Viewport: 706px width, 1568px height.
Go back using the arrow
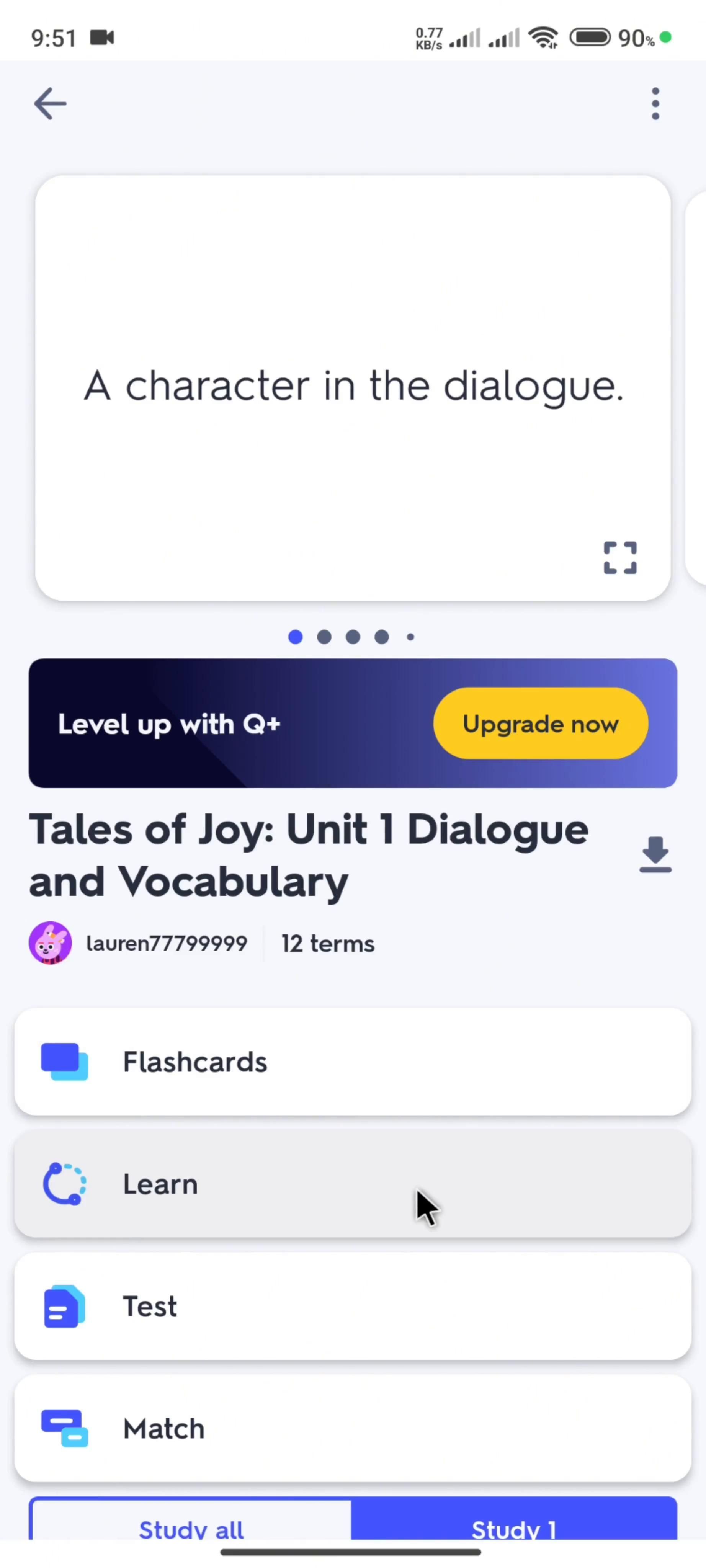pyautogui.click(x=50, y=103)
